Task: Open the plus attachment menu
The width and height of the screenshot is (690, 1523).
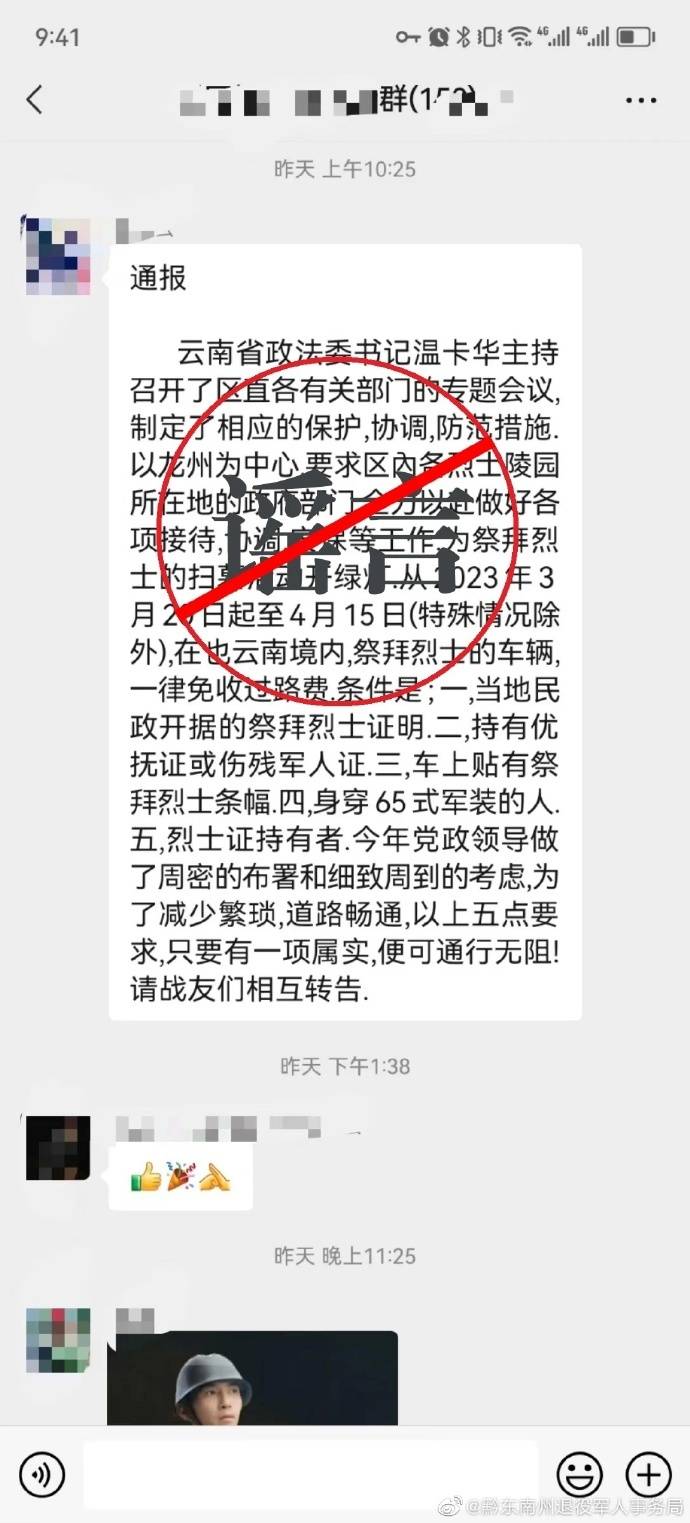Action: click(648, 1473)
